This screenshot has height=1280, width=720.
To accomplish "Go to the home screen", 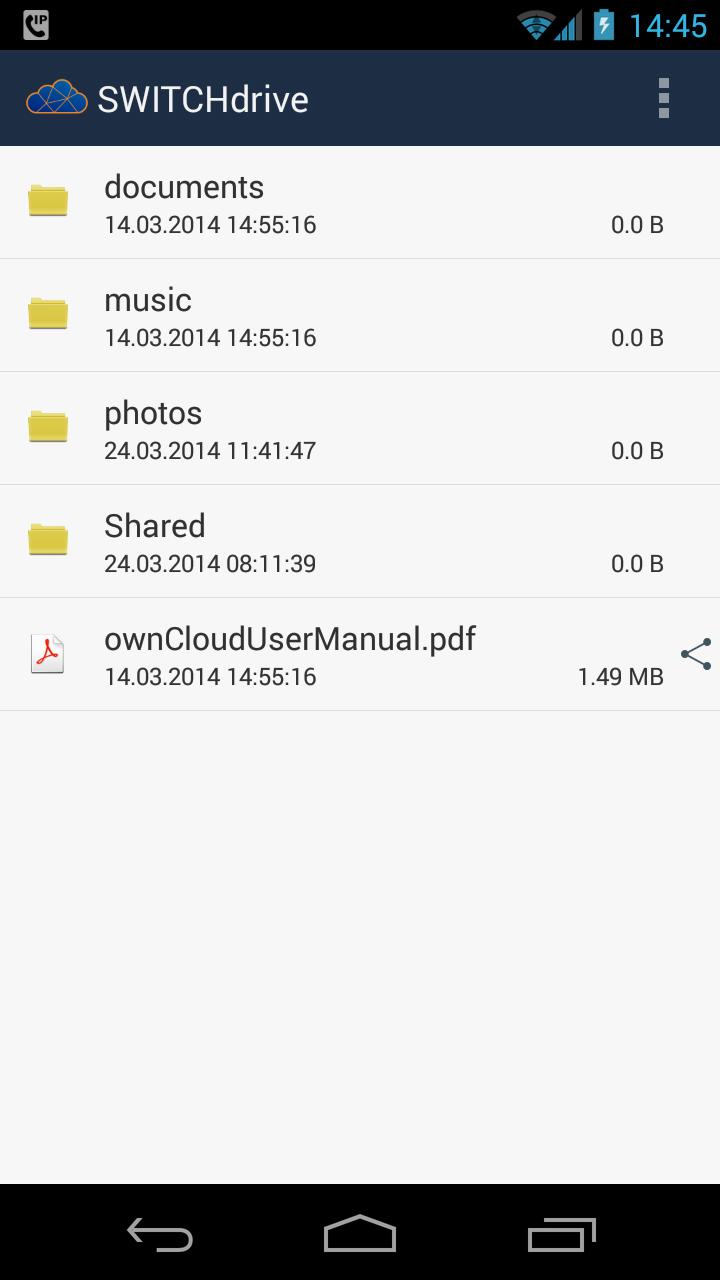I will pyautogui.click(x=360, y=1234).
